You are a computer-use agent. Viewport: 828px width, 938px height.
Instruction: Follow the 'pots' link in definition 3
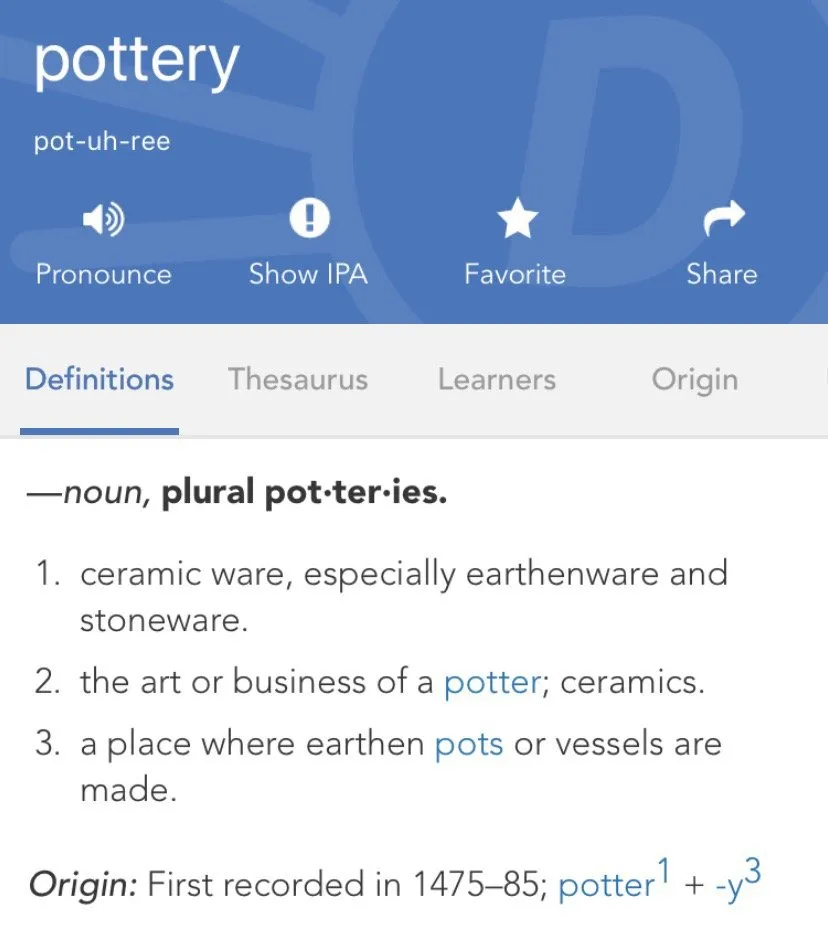(x=468, y=745)
